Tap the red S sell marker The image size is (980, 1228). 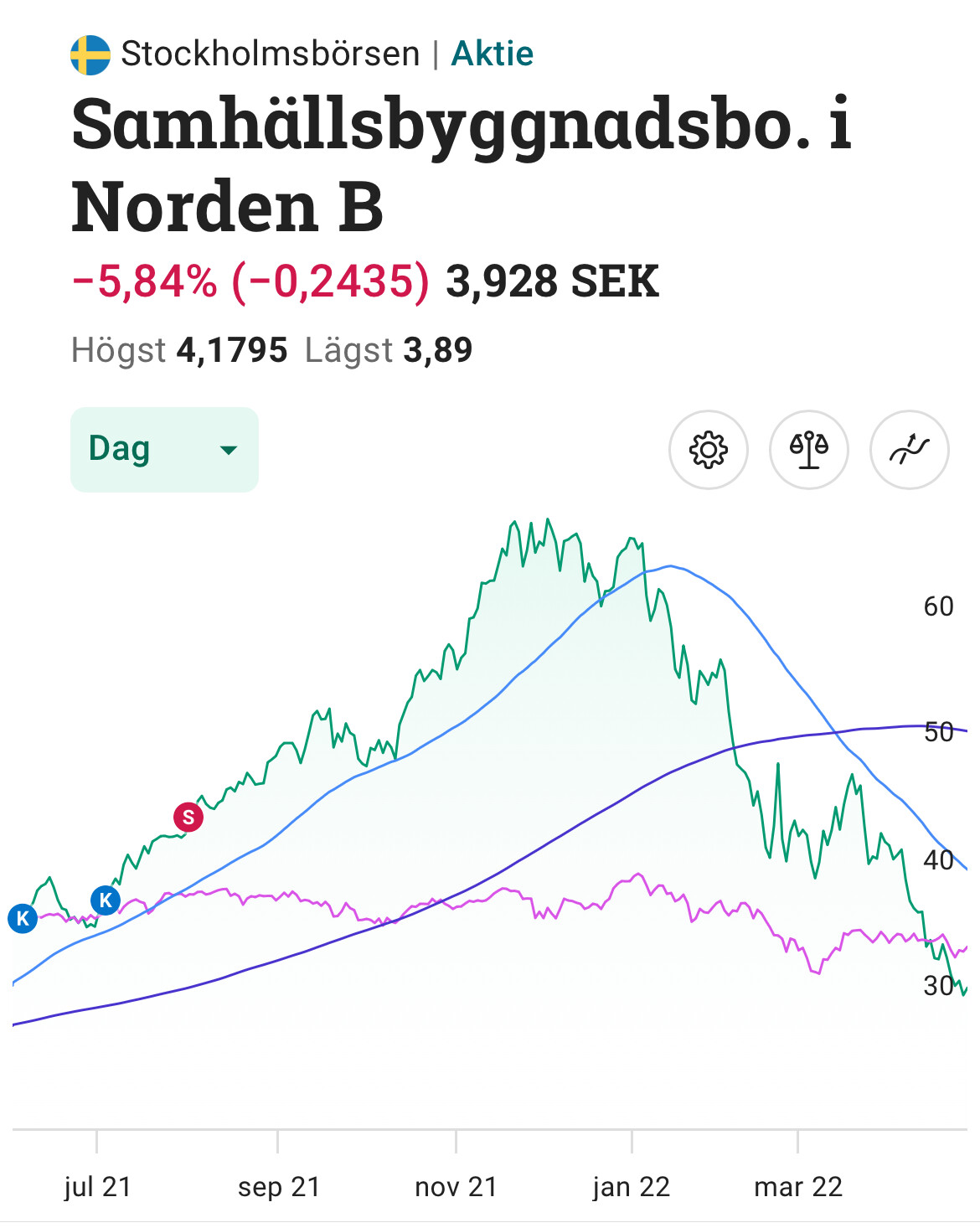pyautogui.click(x=188, y=817)
